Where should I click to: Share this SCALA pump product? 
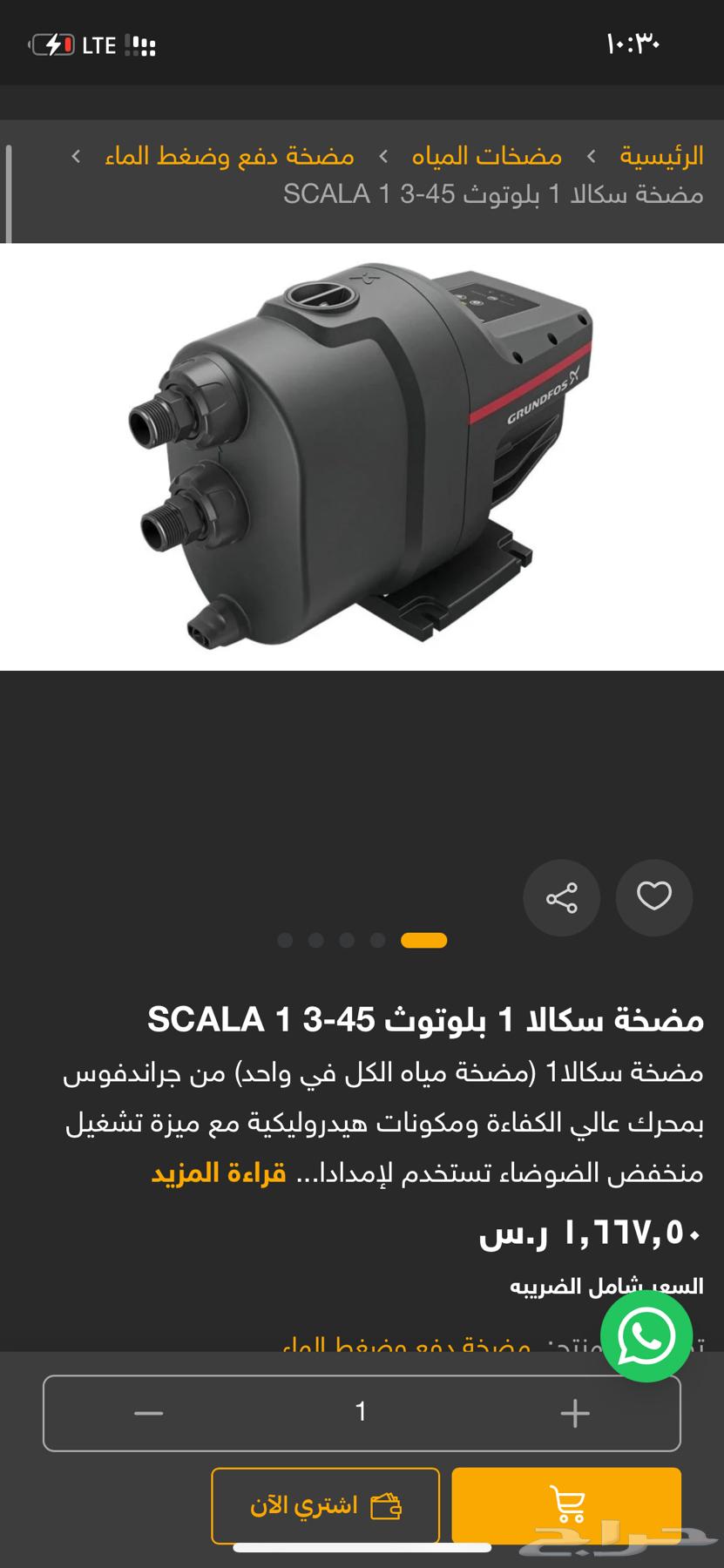(x=561, y=897)
